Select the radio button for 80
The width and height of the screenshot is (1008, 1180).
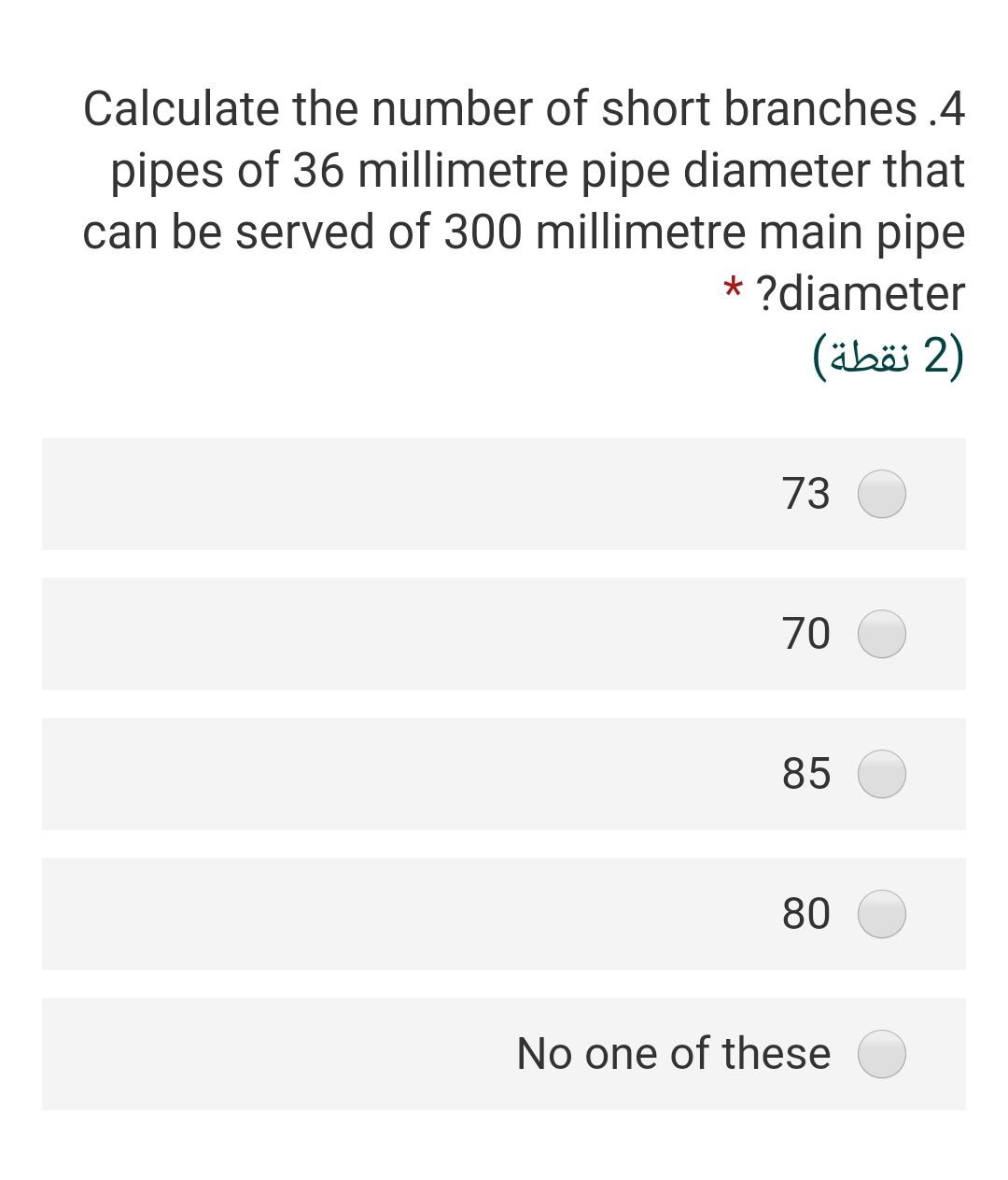[x=881, y=914]
